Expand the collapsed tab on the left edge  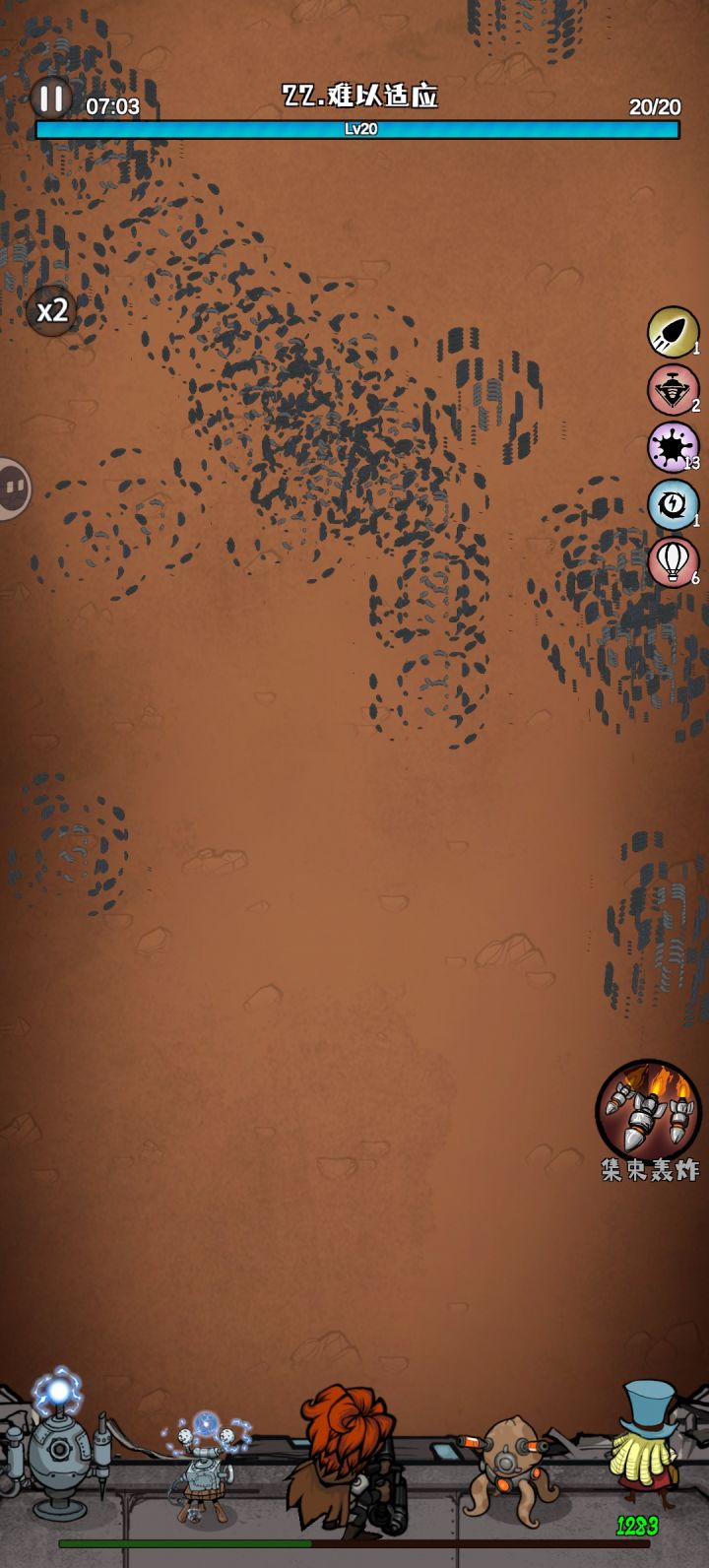10,485
